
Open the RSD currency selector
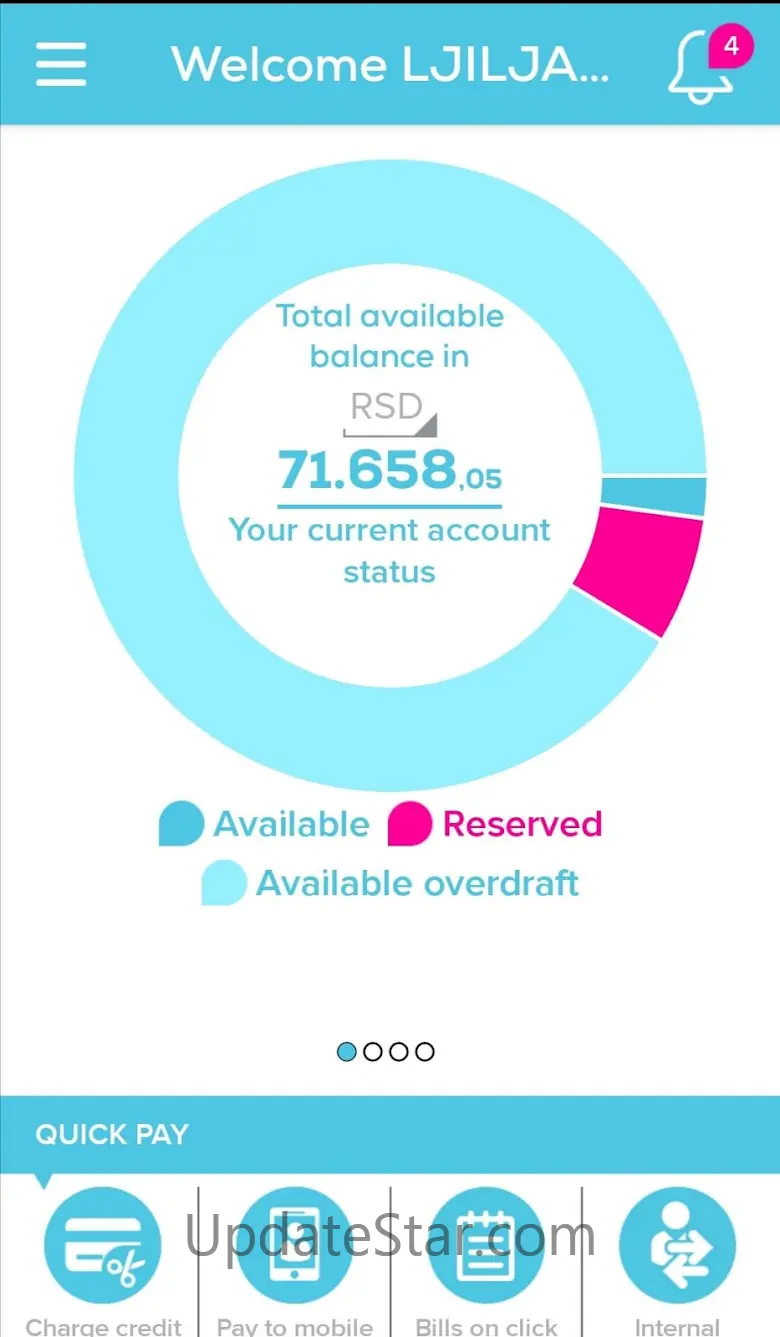[389, 412]
